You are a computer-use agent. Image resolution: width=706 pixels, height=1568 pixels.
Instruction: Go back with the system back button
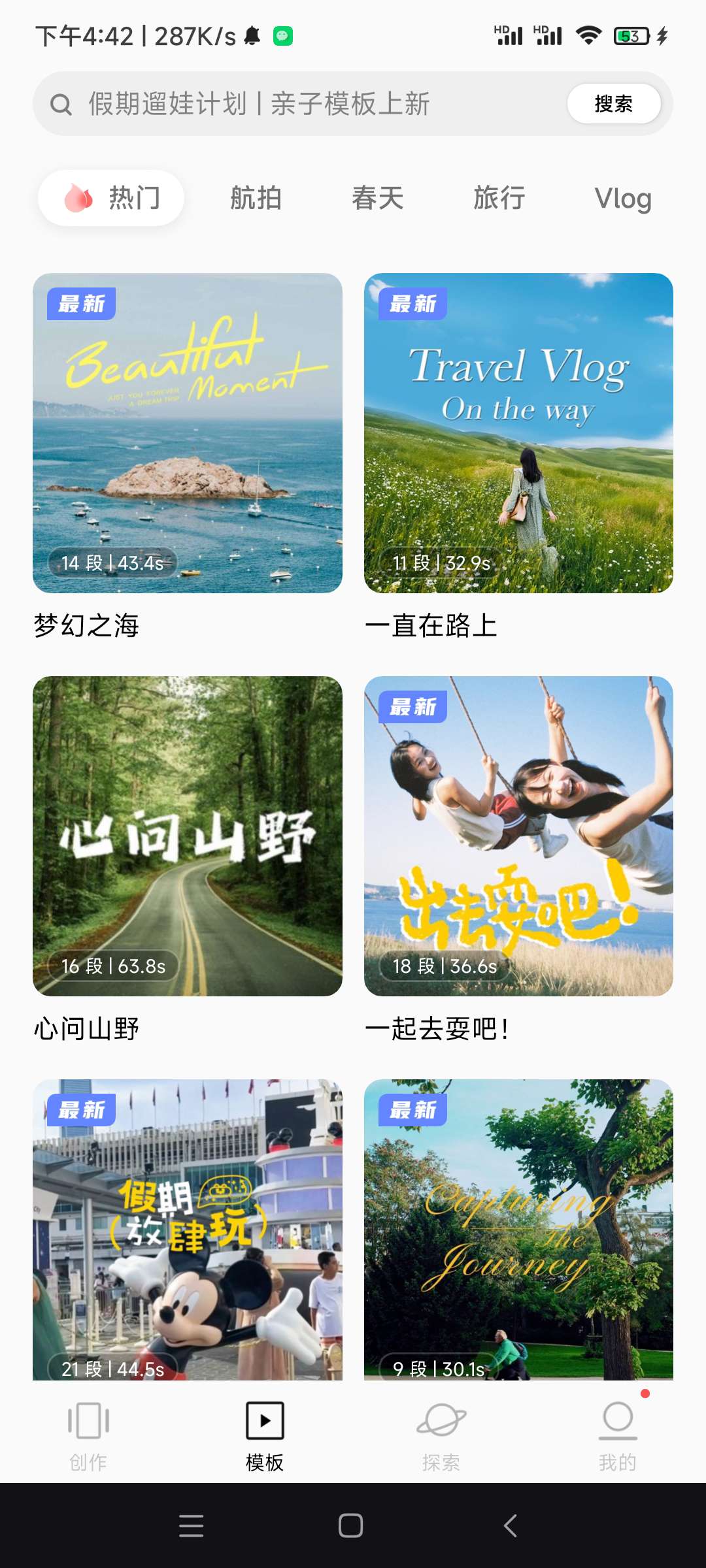click(x=511, y=1526)
